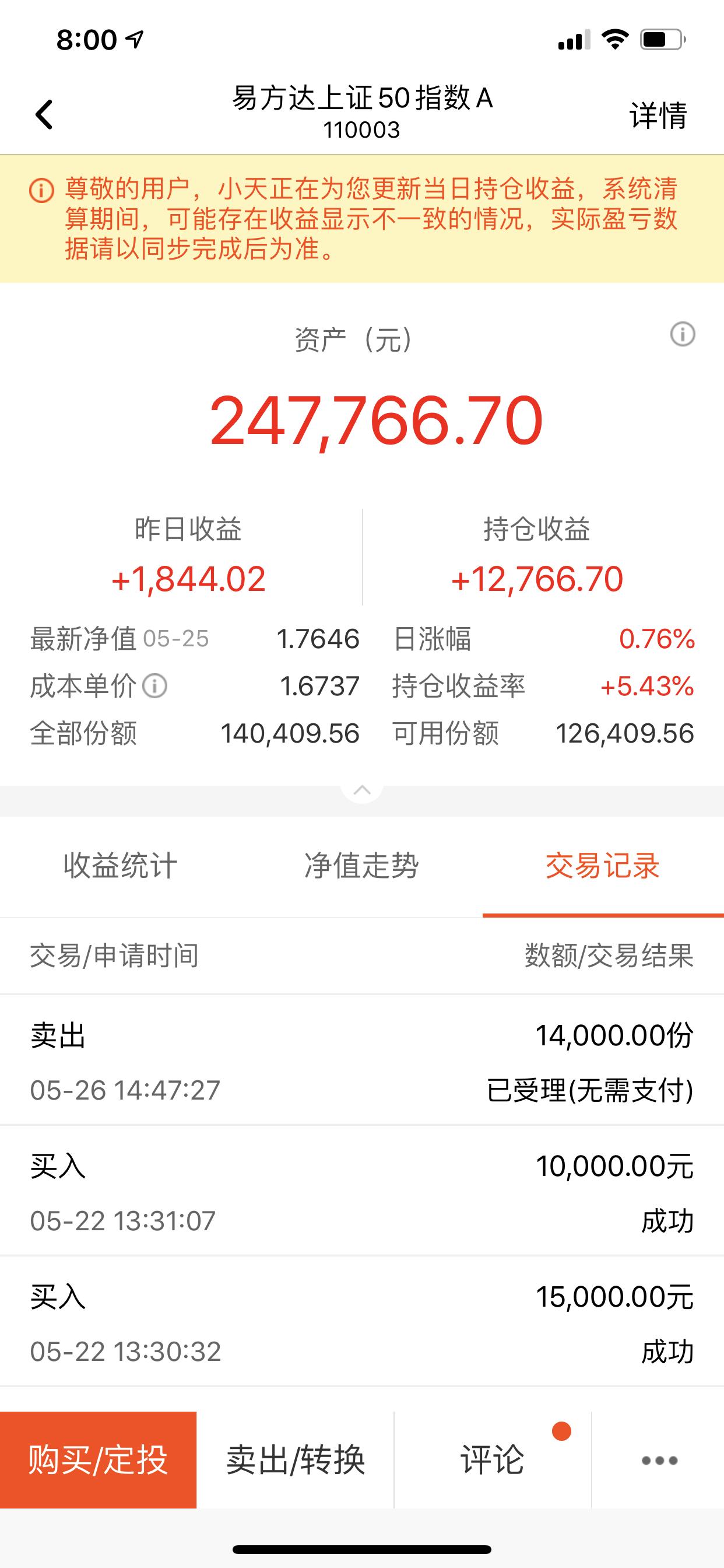
Task: Open the more options ellipsis menu
Action: (x=660, y=1461)
